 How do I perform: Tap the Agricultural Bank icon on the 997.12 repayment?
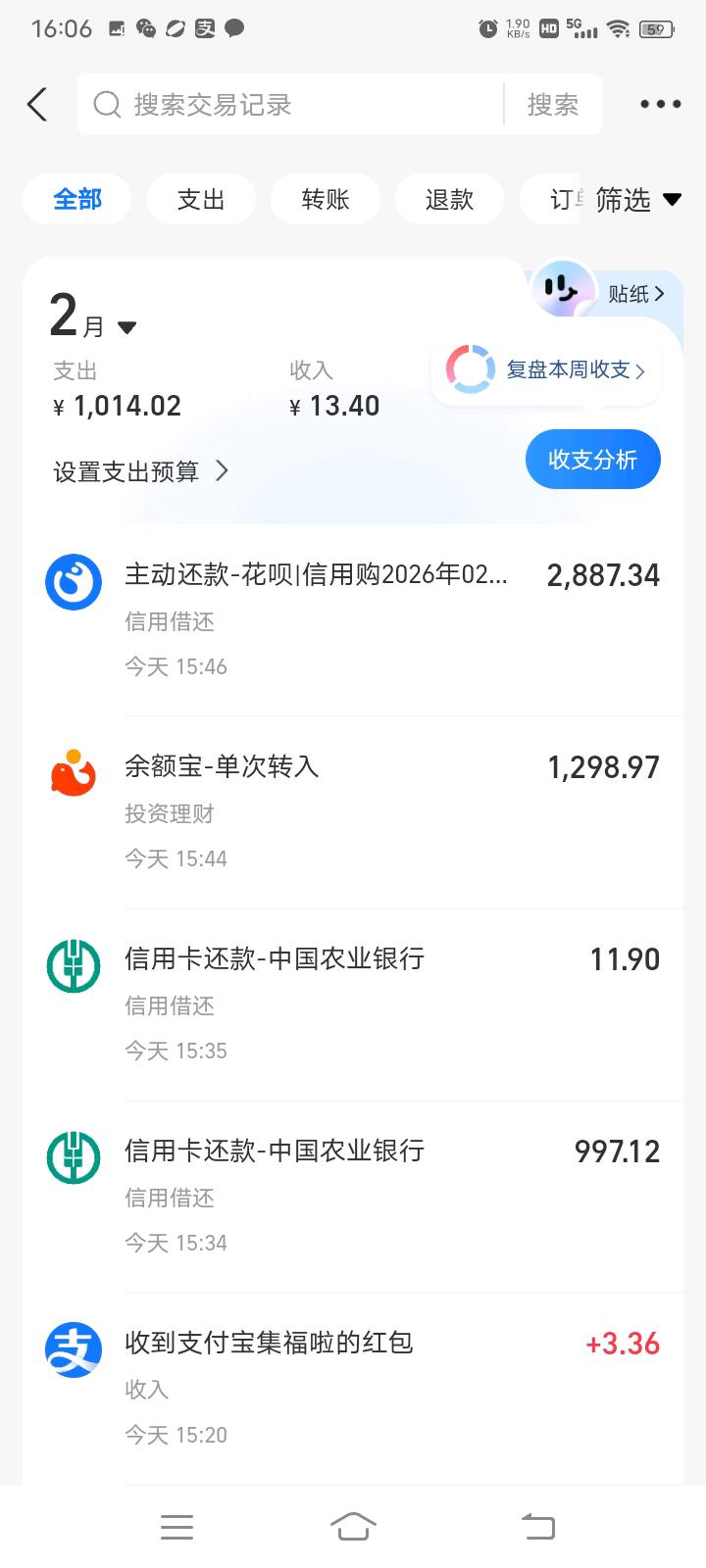pos(73,1157)
